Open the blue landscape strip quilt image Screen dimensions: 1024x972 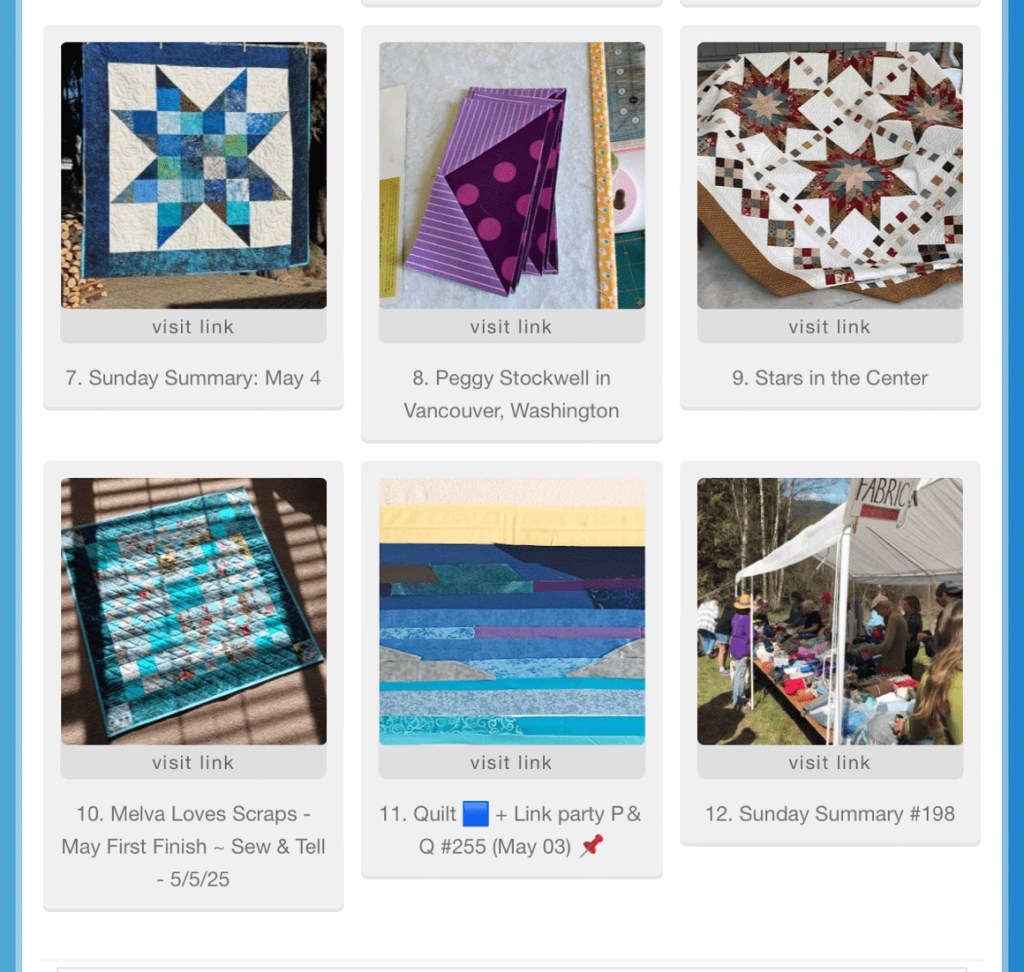coord(511,611)
